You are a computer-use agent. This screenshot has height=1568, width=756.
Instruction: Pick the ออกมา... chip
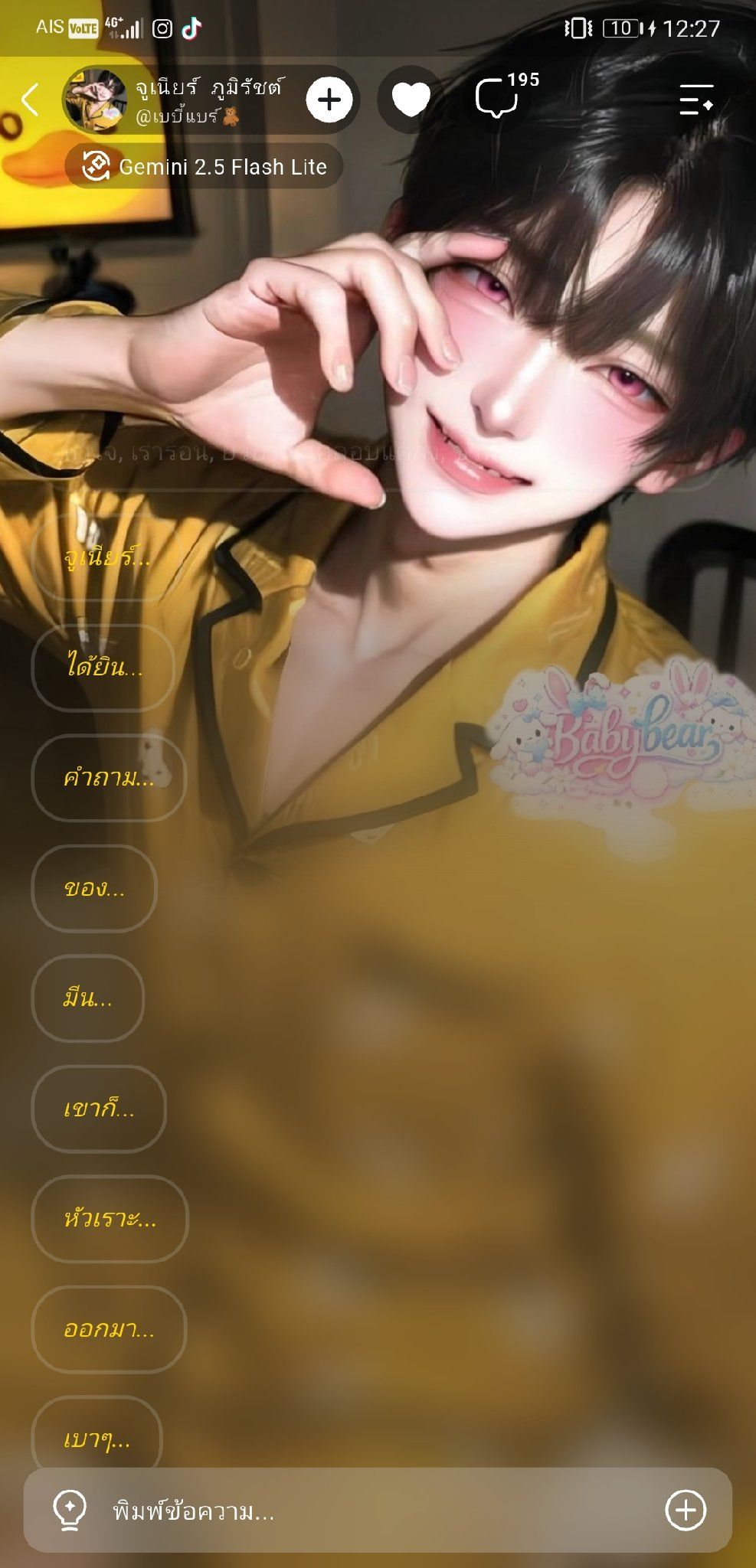point(109,1329)
